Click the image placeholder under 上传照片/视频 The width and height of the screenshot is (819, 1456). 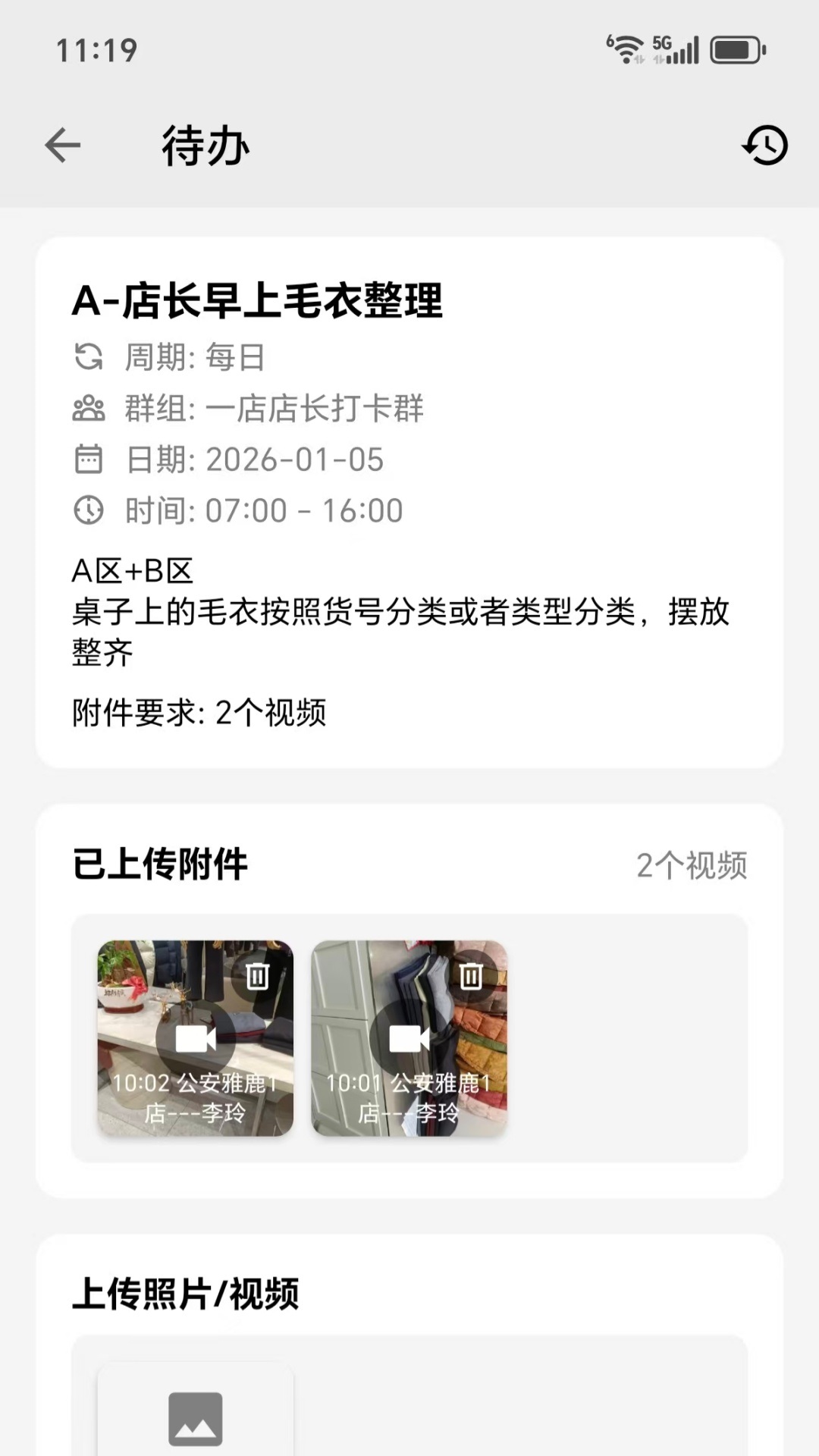[196, 1419]
